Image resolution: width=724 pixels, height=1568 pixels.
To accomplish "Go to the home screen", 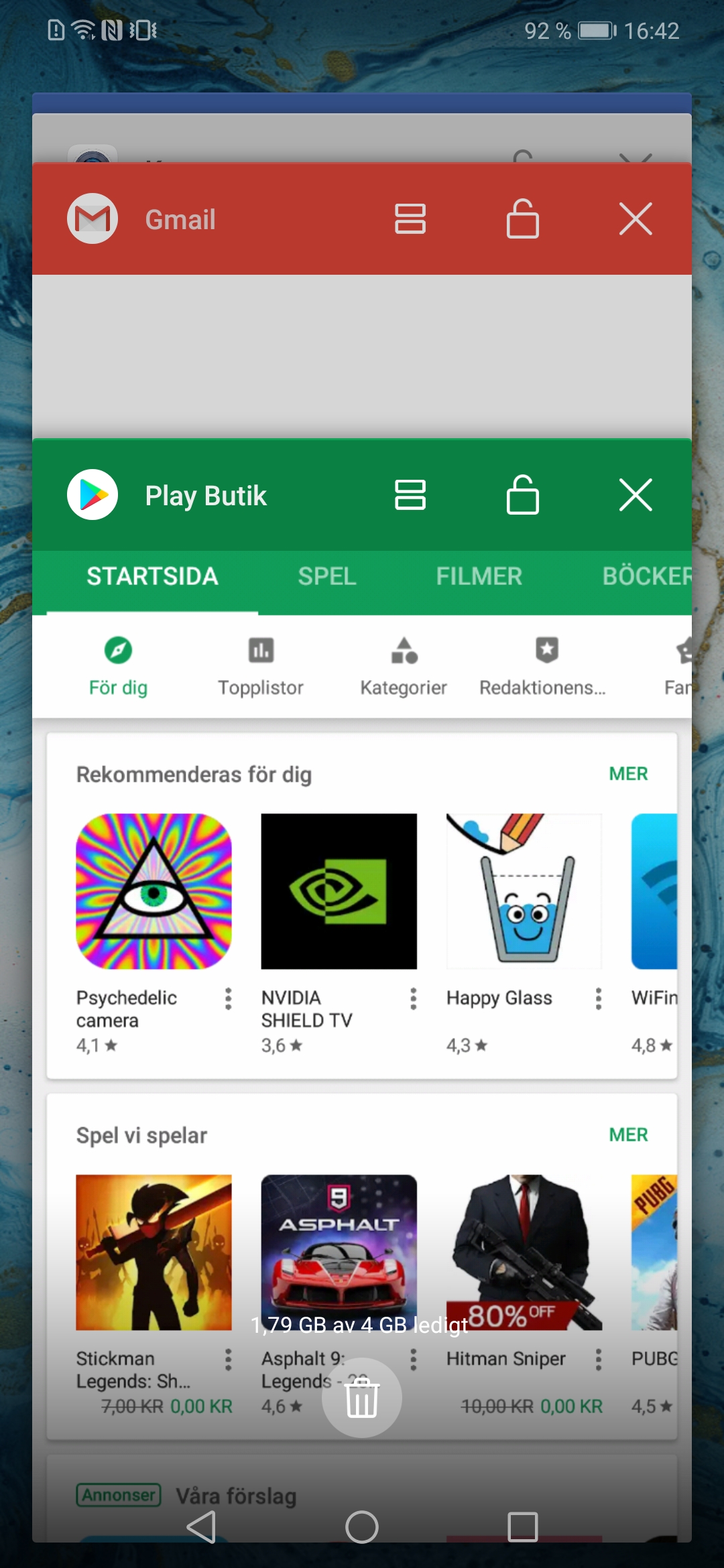I will [362, 1527].
